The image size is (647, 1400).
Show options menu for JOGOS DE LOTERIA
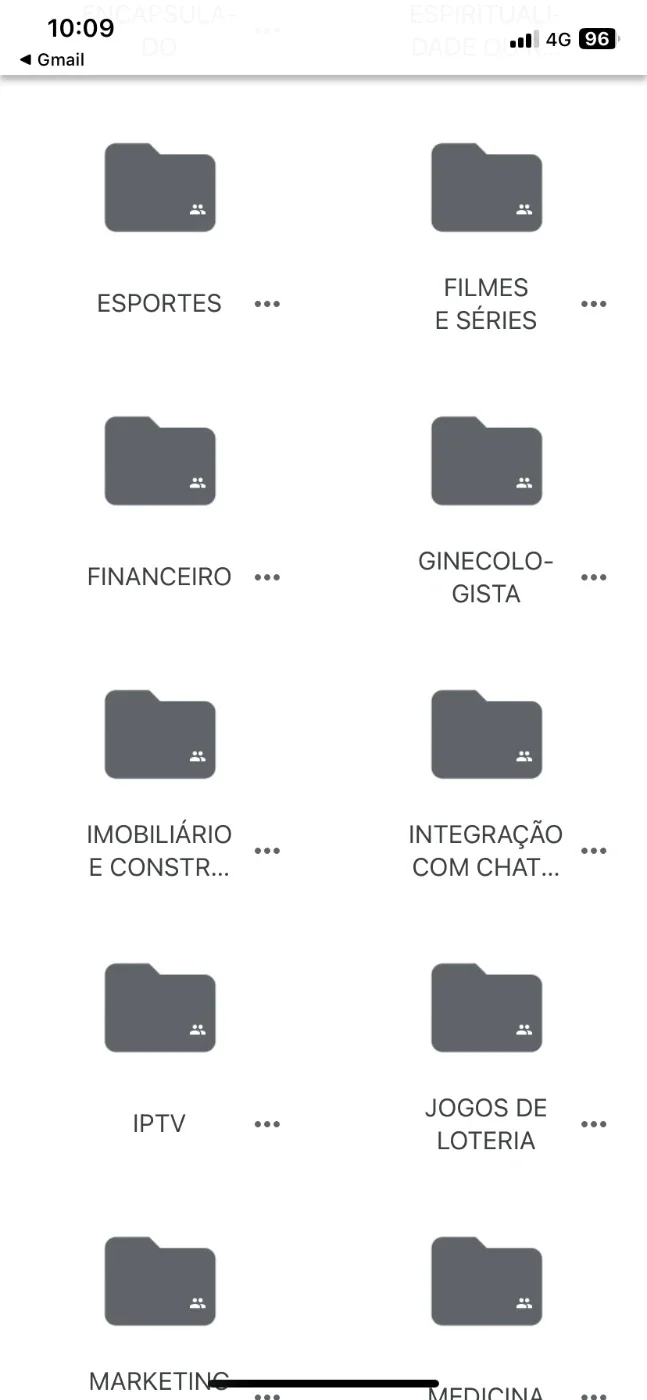click(x=593, y=1124)
